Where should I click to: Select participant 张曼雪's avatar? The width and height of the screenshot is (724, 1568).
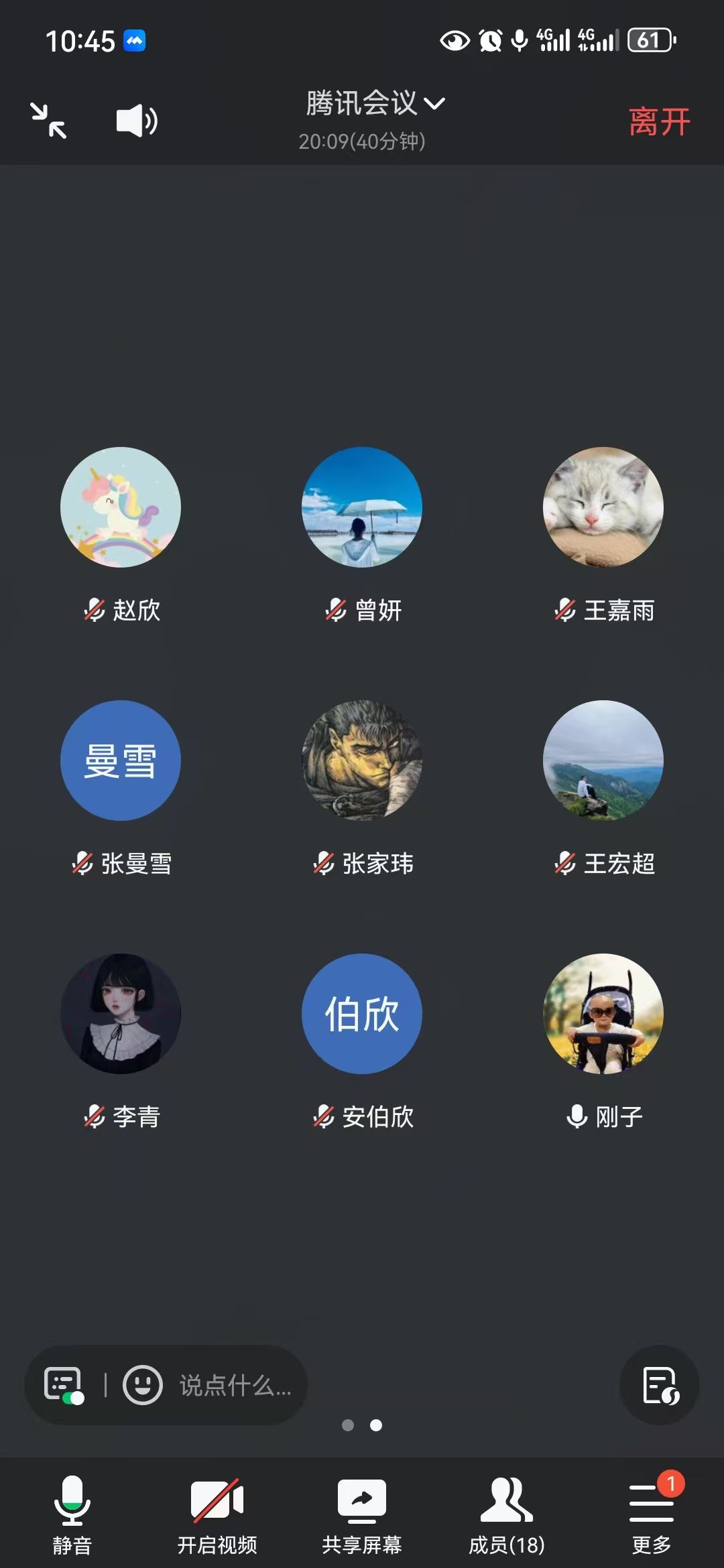121,761
